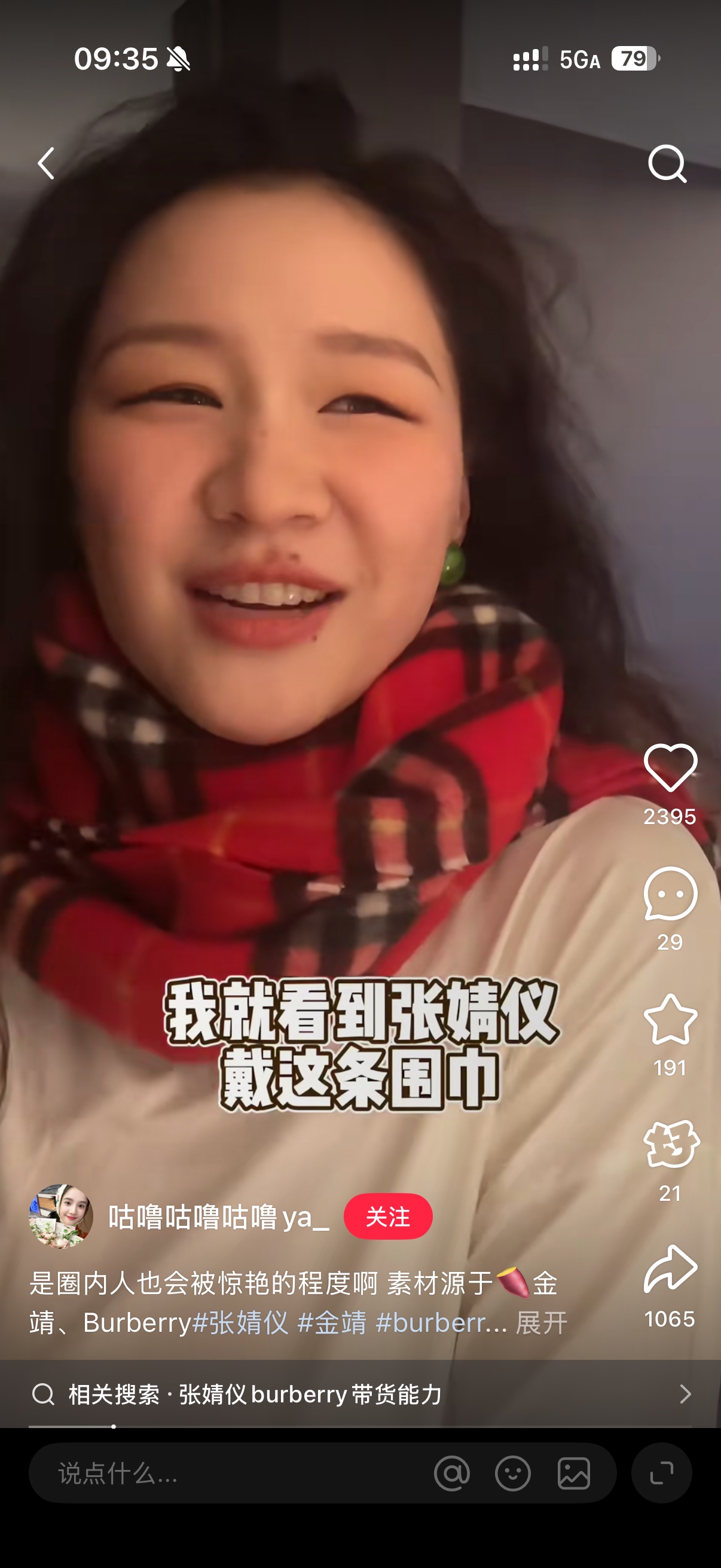Screen dimensions: 721x1568
Task: Mention someone with the @ icon
Action: tap(452, 1473)
